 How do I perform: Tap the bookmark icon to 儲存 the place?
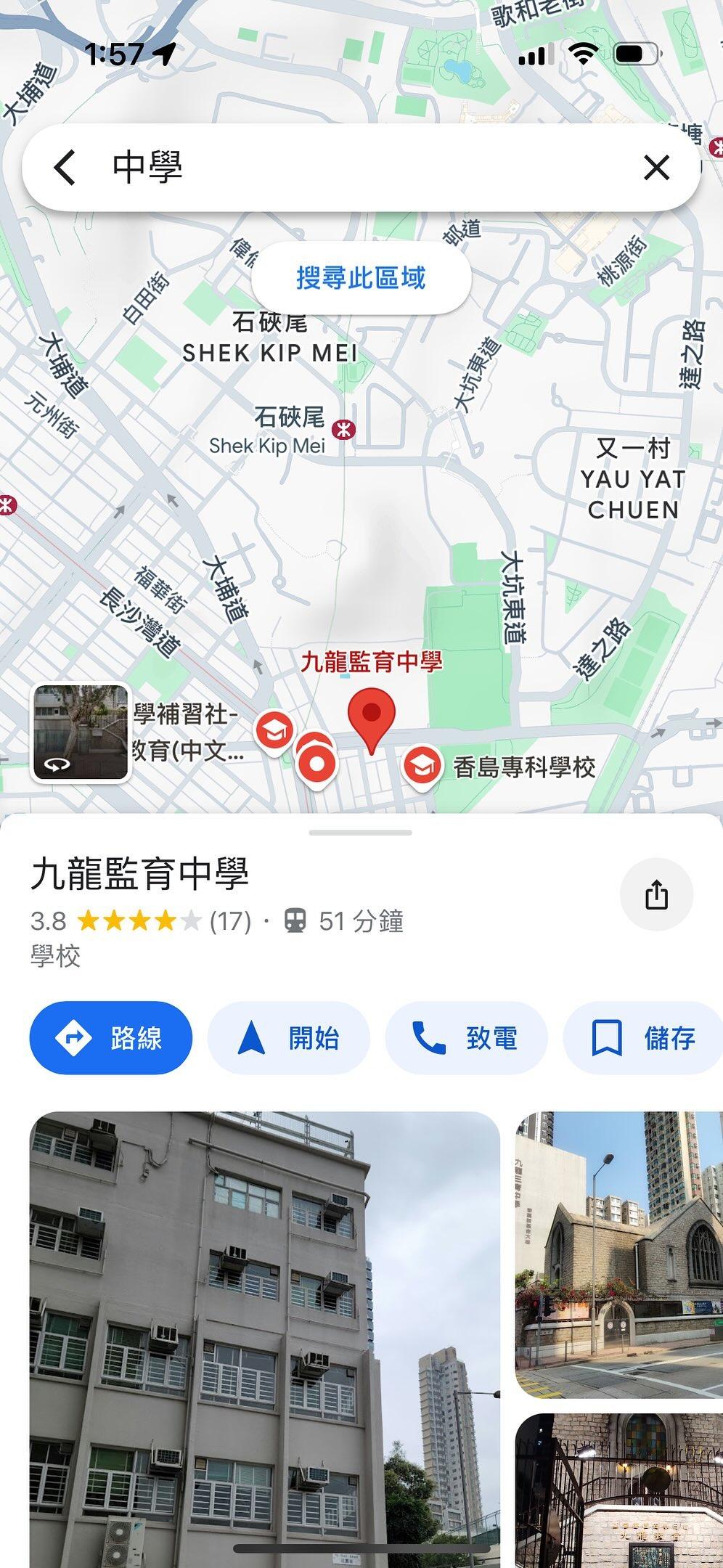coord(608,1038)
